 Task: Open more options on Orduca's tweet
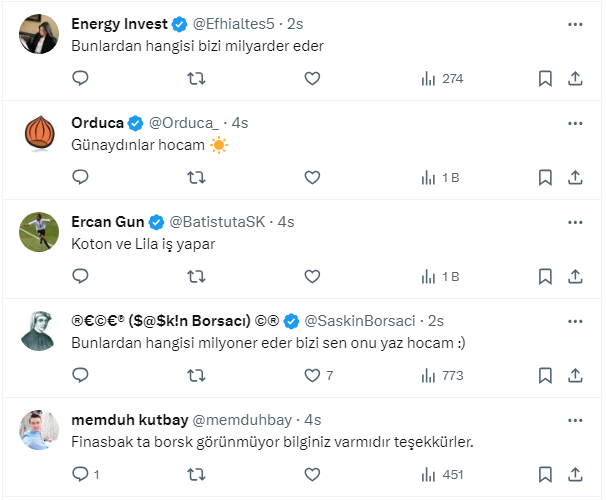point(575,123)
